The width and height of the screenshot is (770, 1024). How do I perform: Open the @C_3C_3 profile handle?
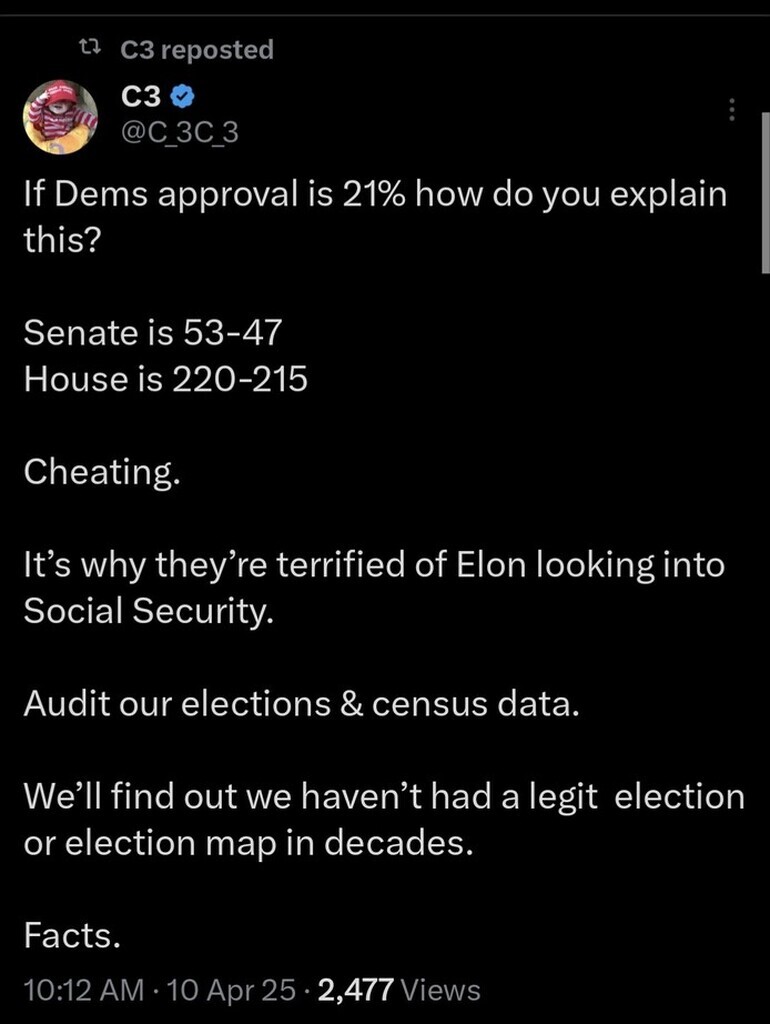coord(179,132)
